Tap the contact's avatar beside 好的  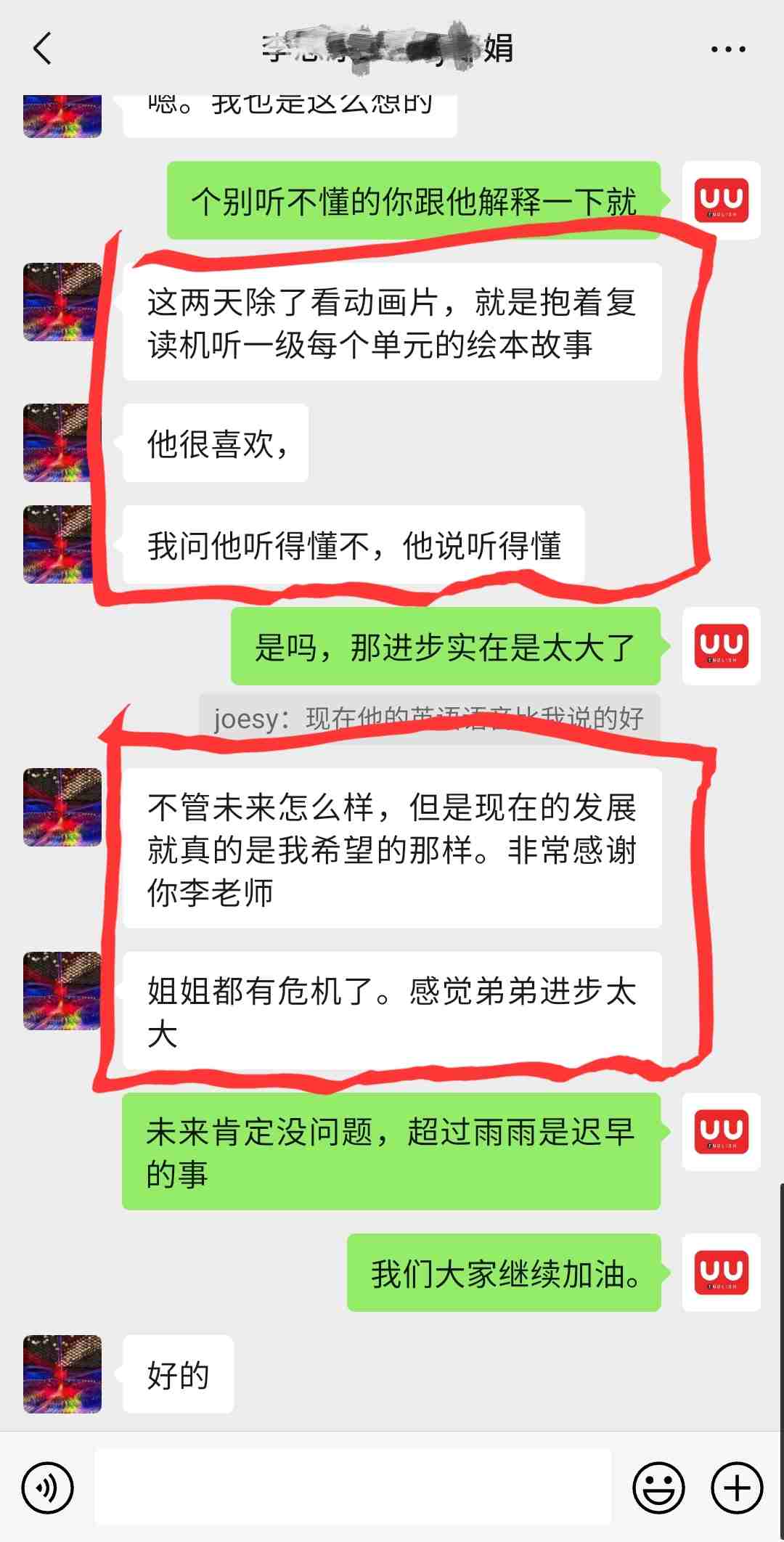coord(62,1374)
